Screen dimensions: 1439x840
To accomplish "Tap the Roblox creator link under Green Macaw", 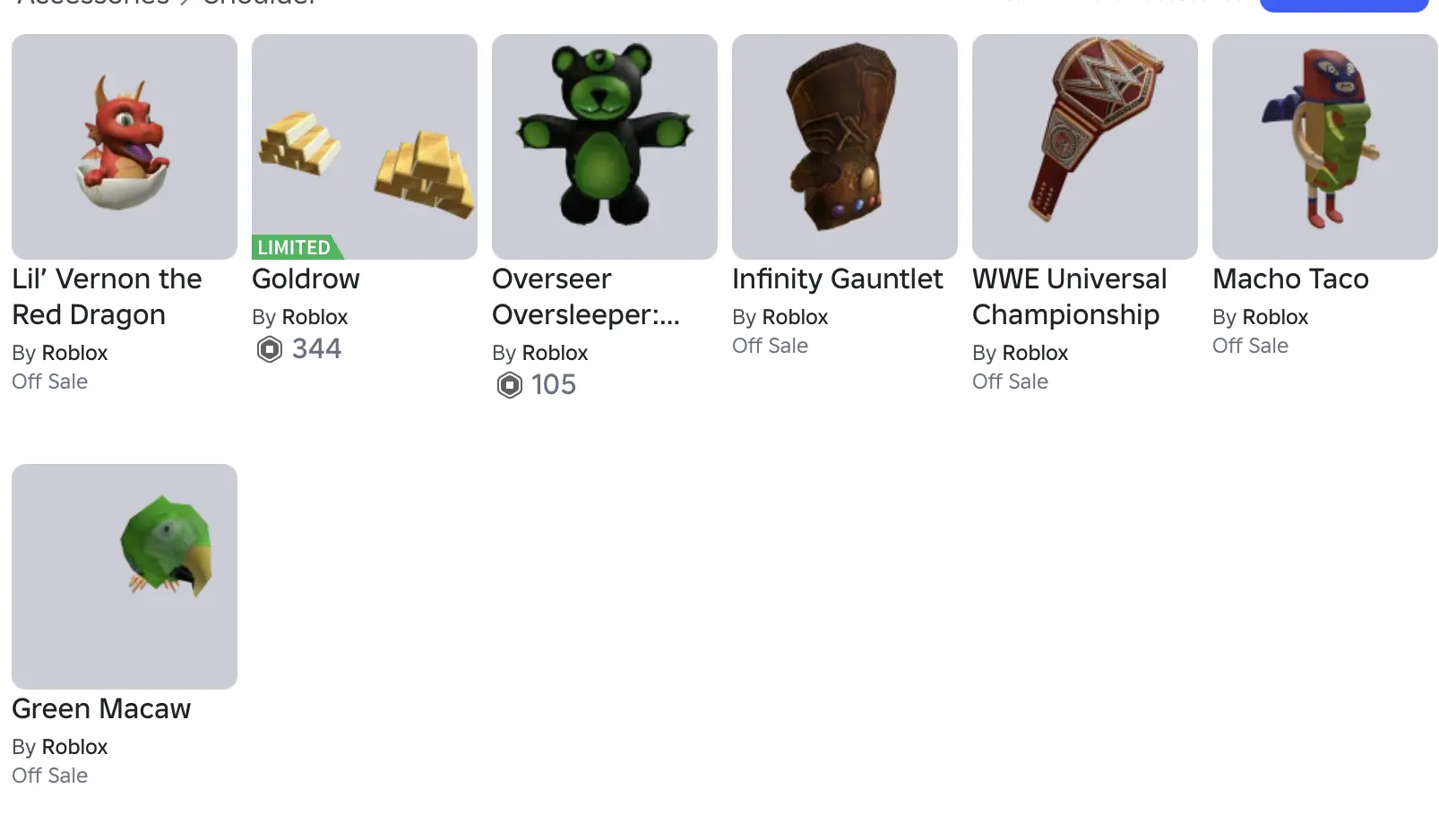I will (74, 747).
